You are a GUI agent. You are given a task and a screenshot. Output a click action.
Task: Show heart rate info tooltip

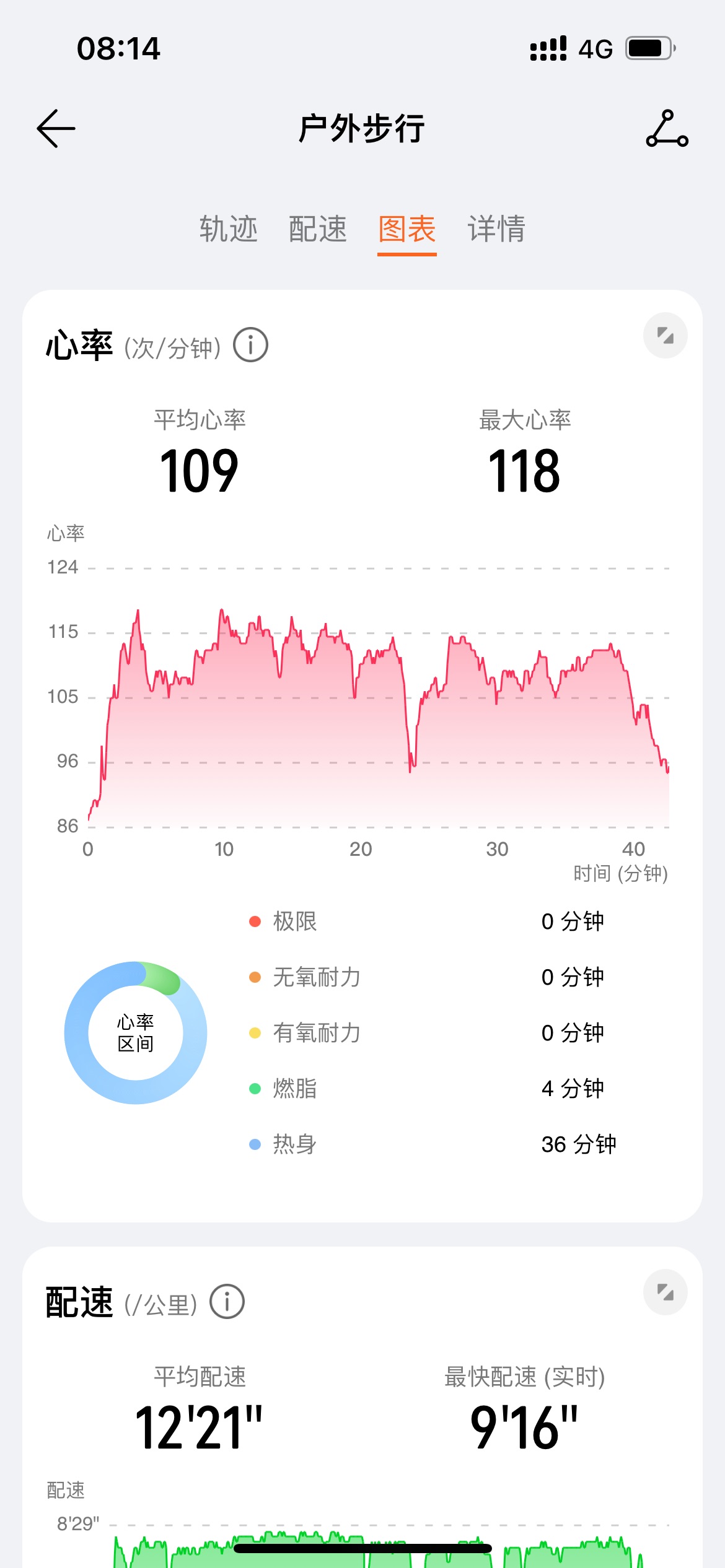[250, 346]
